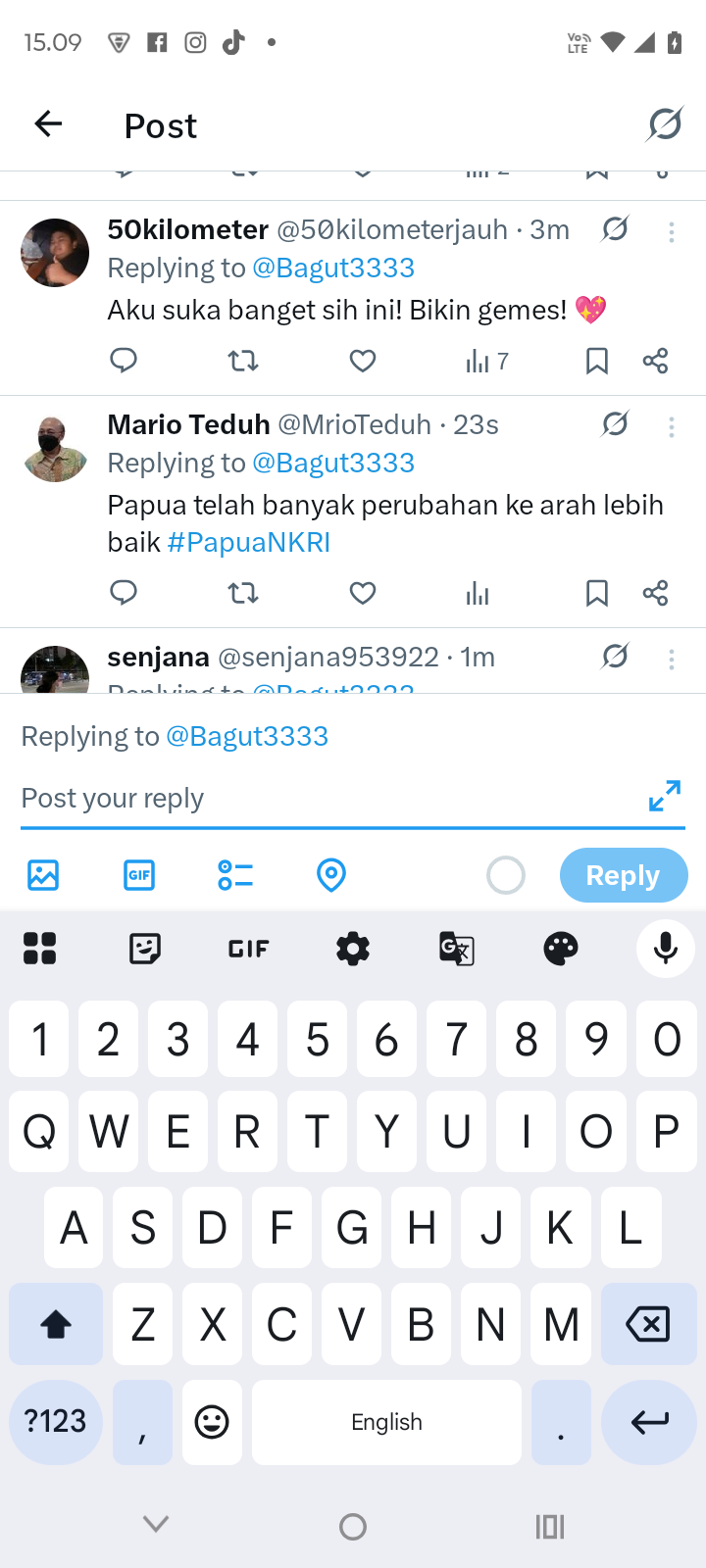Screen dimensions: 706x1568
Task: Tap the blue Reply button
Action: 624,875
